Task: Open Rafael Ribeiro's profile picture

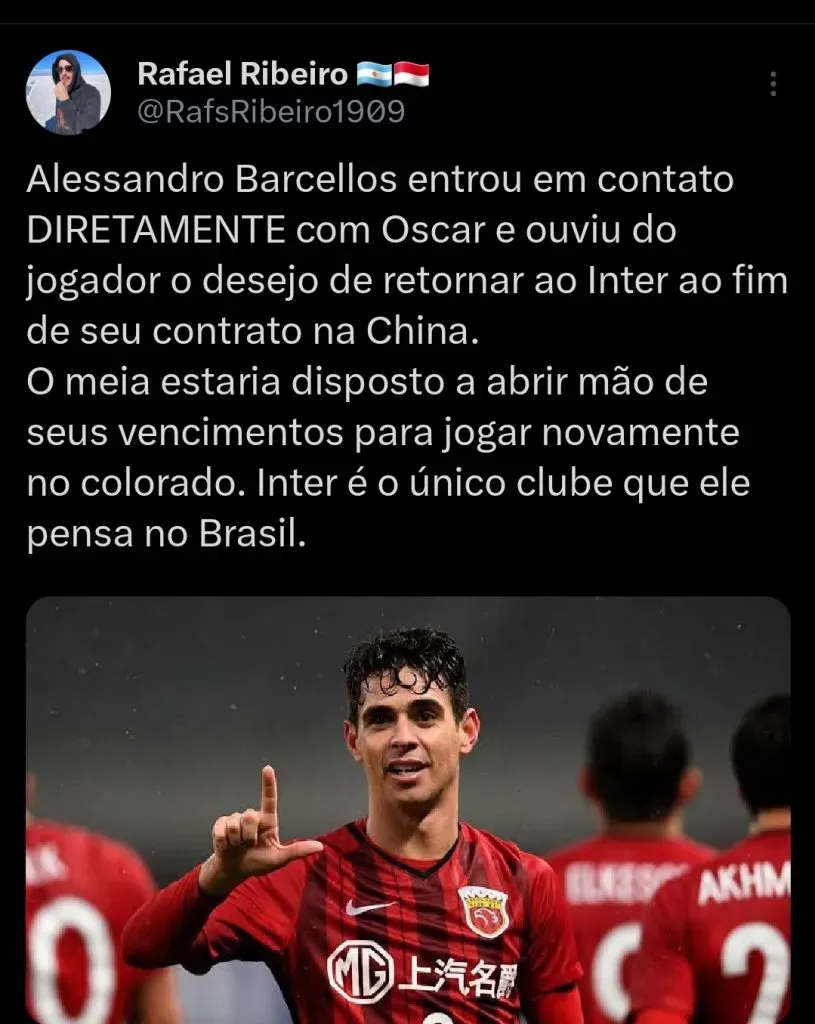Action: pyautogui.click(x=68, y=92)
